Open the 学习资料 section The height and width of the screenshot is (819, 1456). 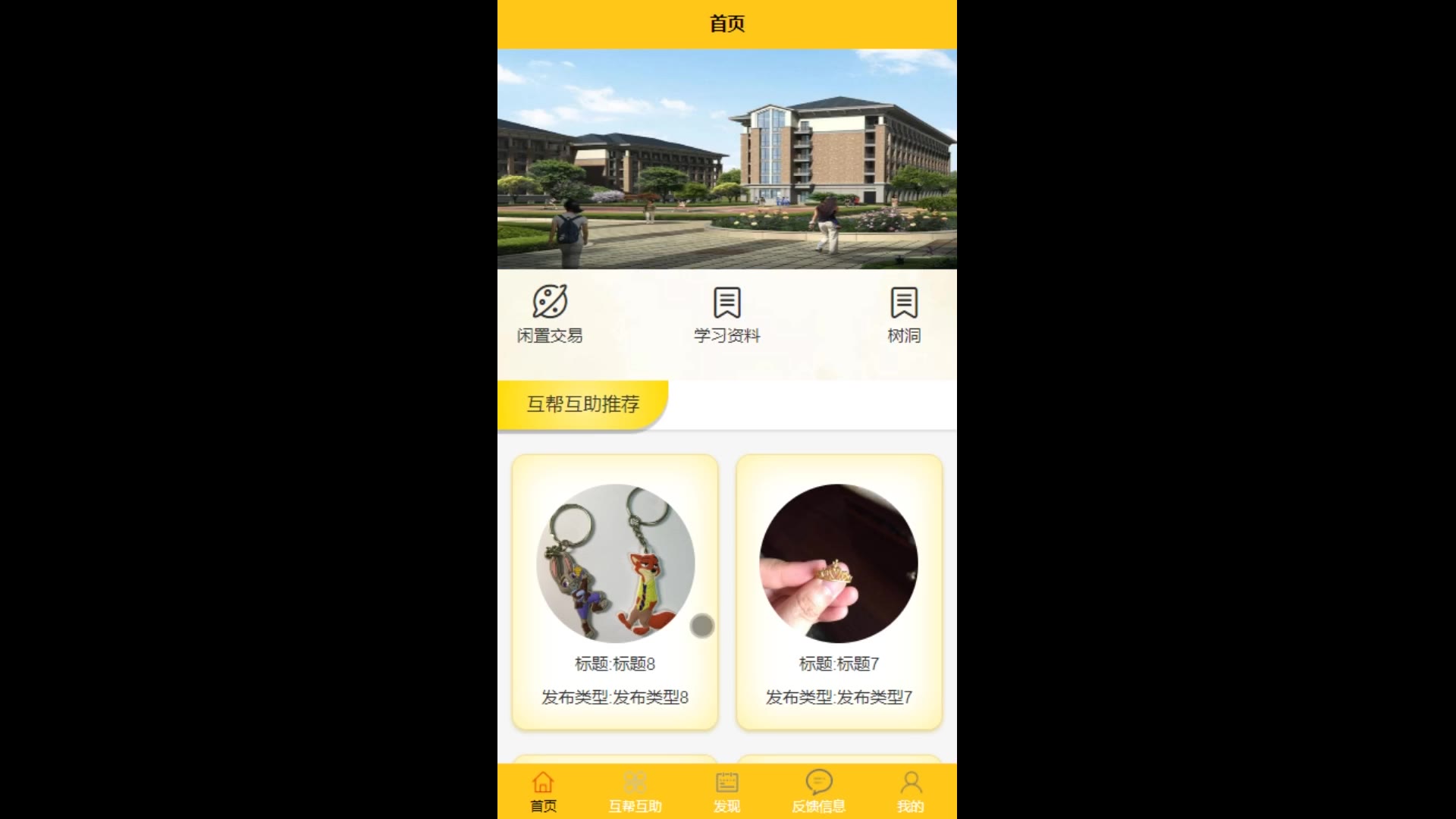coord(726,315)
